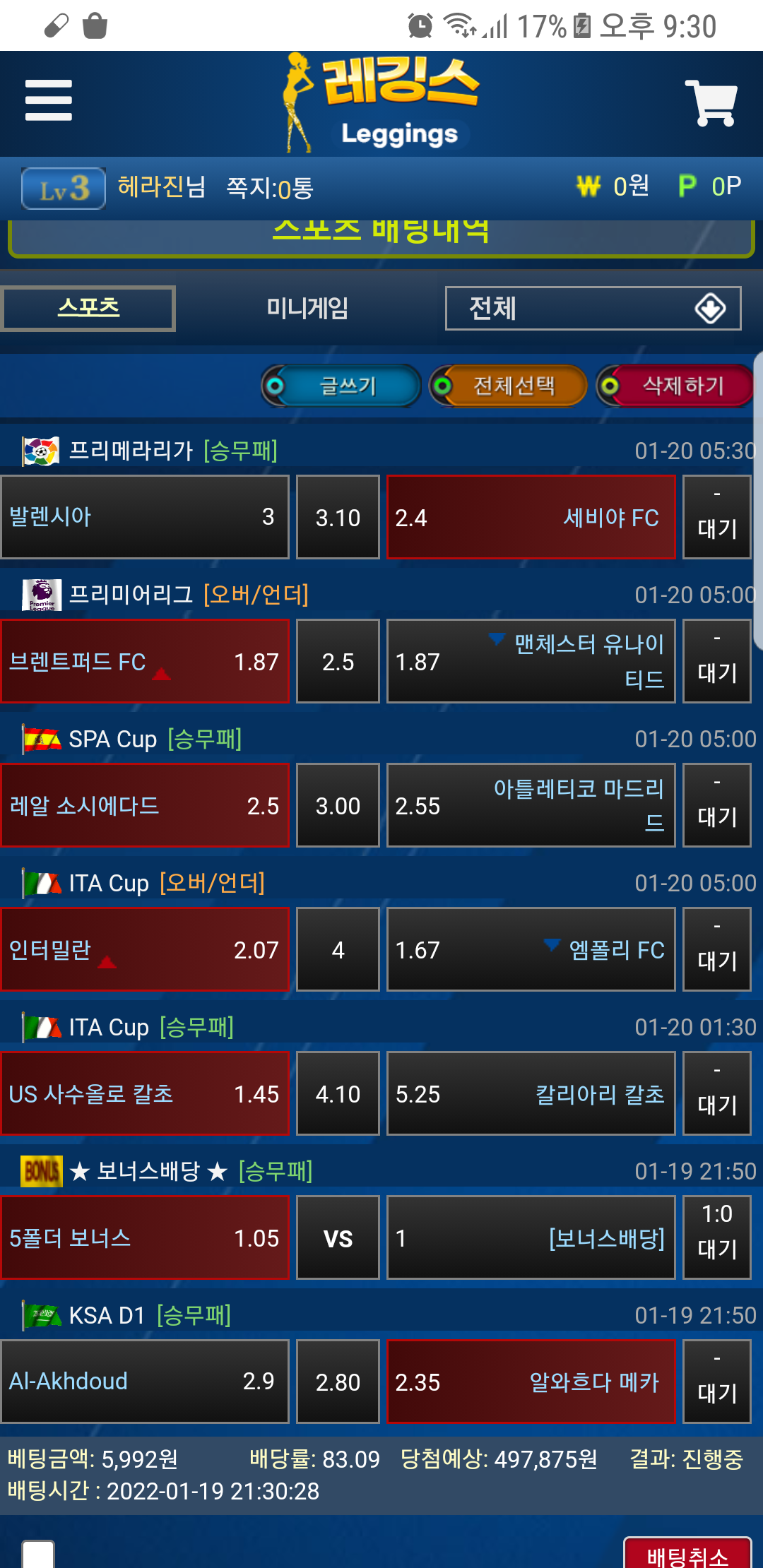Tap the 삭제하기 delete button

pos(675,386)
